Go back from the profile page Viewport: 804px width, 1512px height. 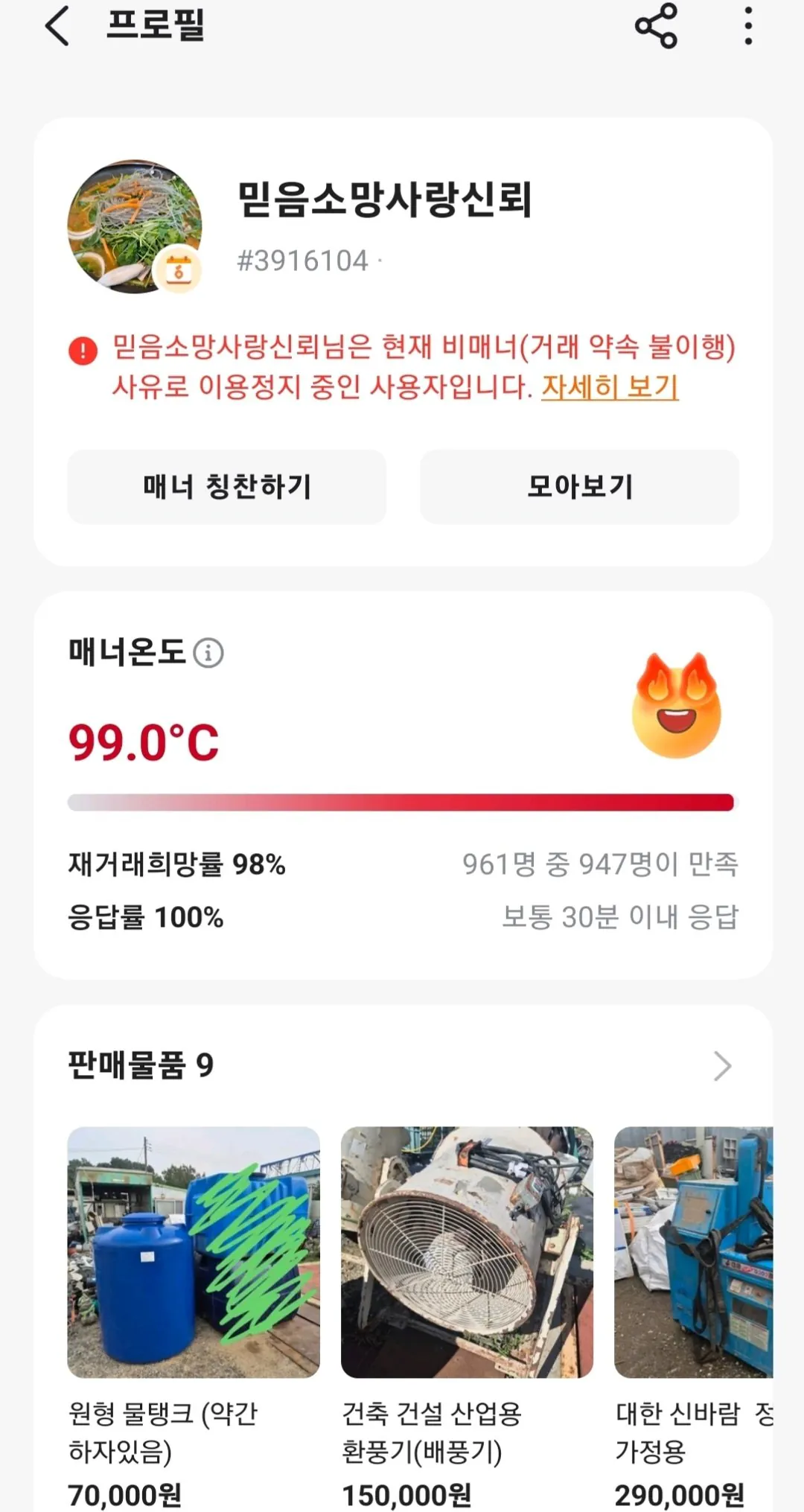(x=58, y=26)
